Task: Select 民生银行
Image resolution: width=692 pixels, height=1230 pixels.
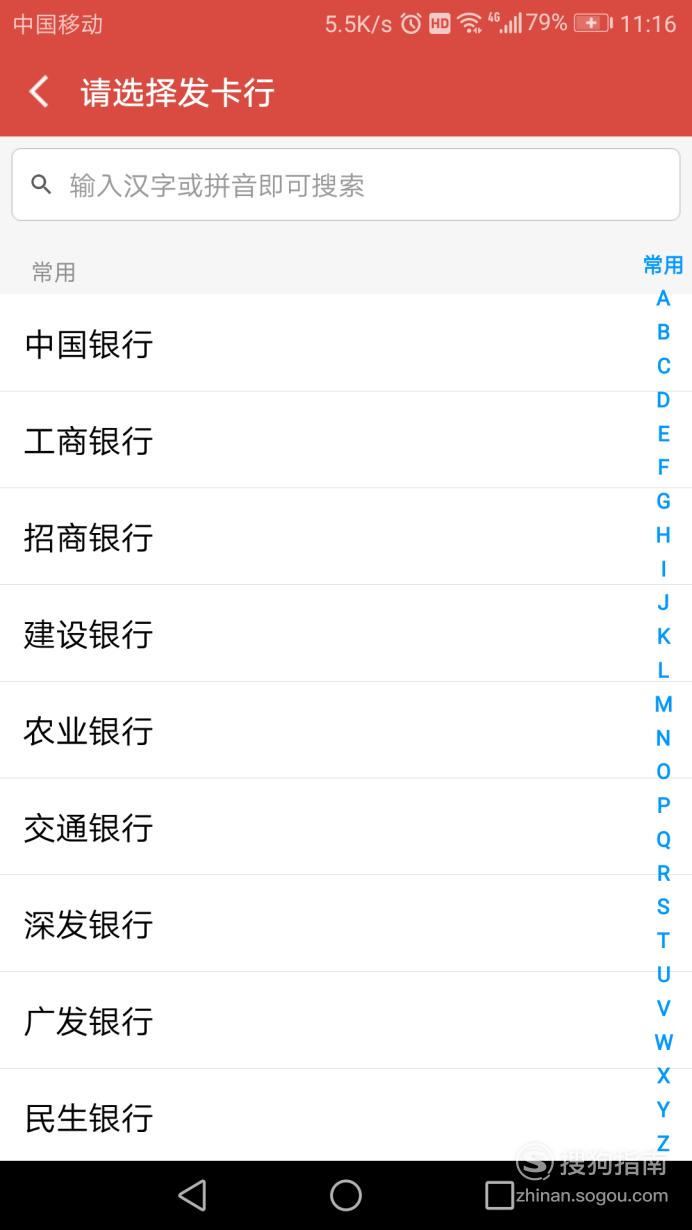Action: click(x=346, y=1116)
